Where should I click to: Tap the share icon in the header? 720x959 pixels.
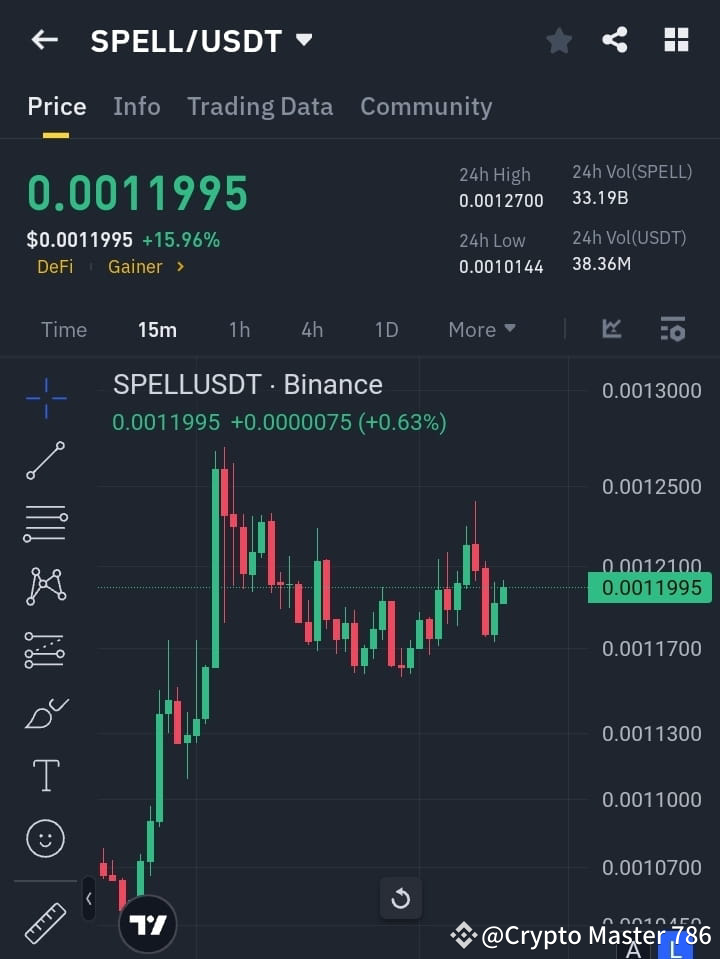[x=616, y=40]
